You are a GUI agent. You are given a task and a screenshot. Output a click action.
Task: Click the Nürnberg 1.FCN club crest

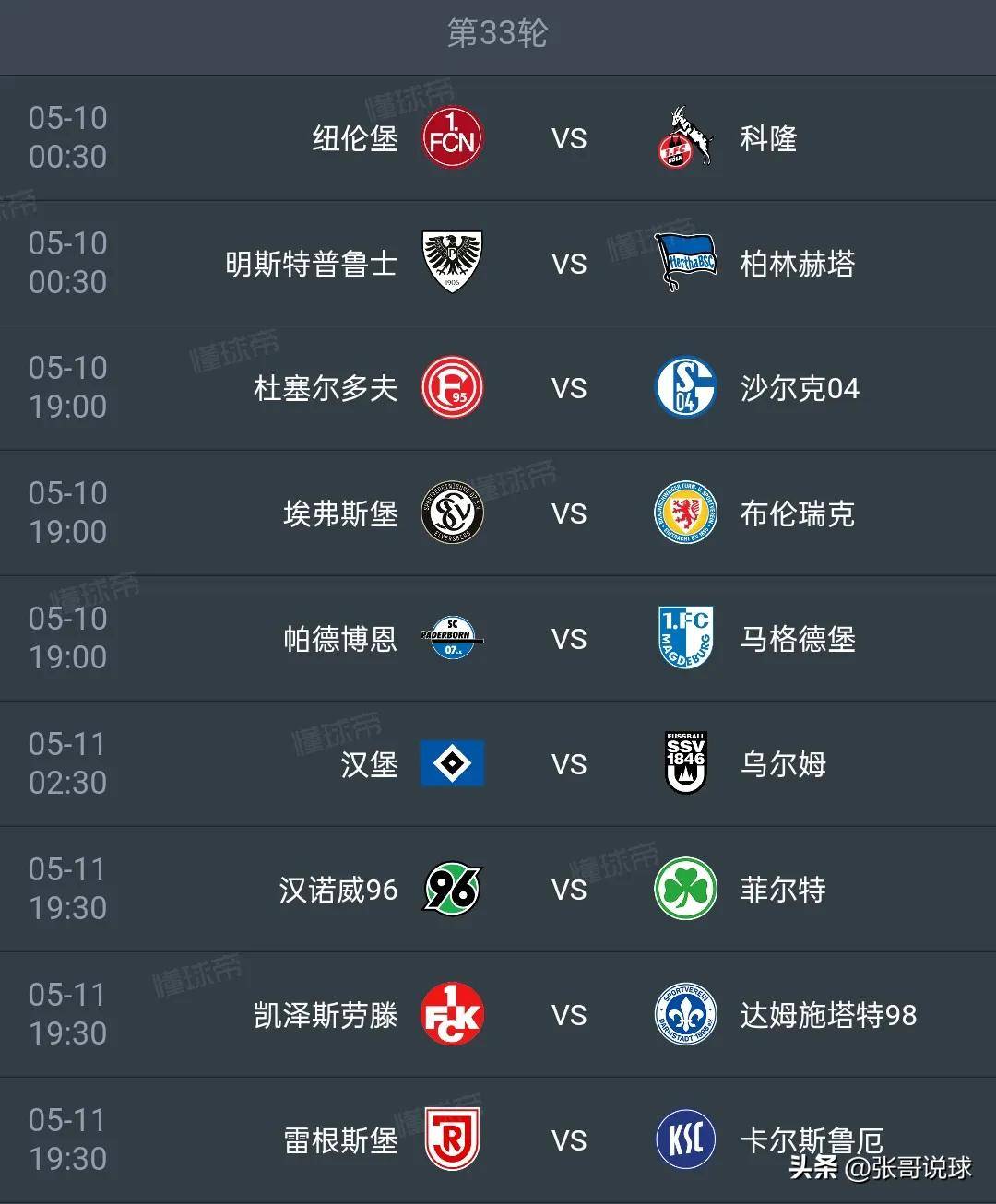pos(451,138)
